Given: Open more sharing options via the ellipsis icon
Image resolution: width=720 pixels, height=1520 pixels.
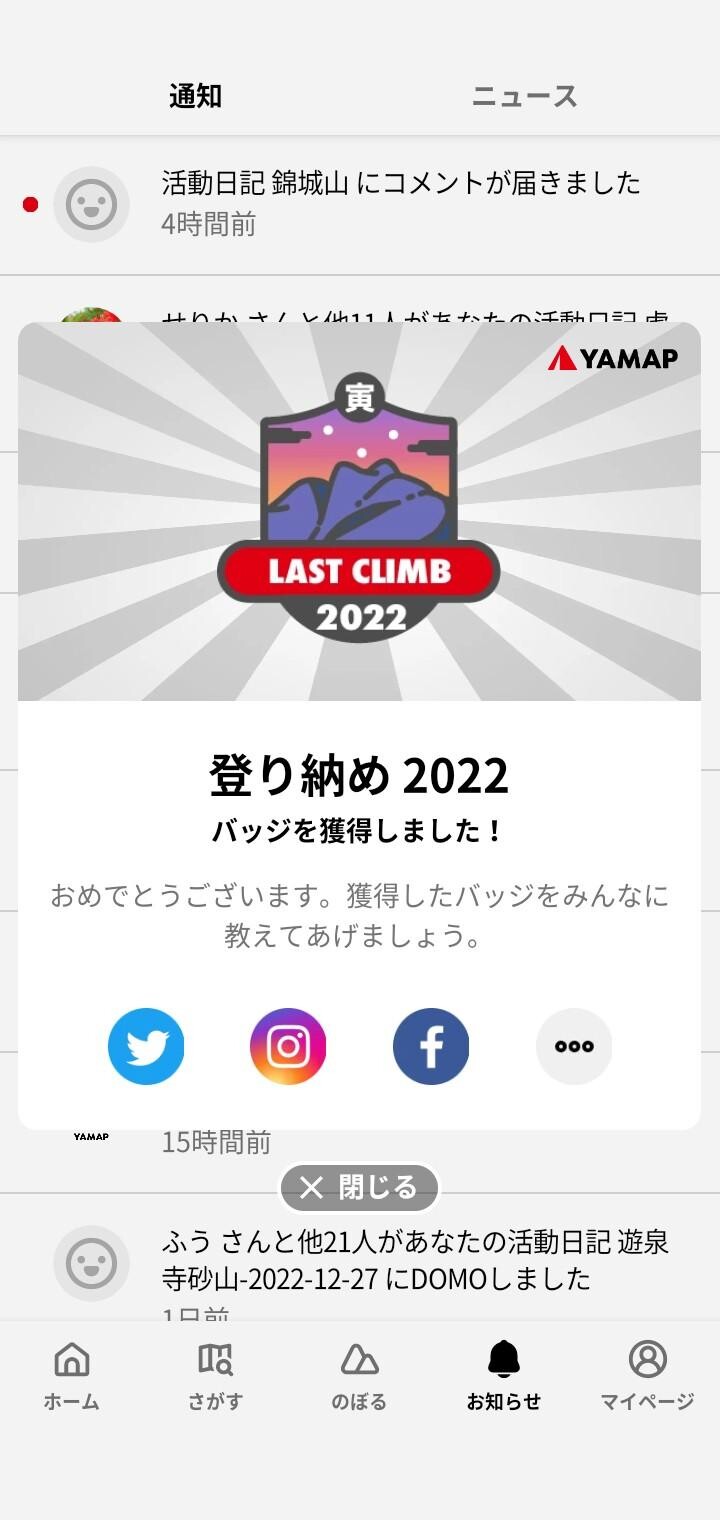Looking at the screenshot, I should 573,1045.
